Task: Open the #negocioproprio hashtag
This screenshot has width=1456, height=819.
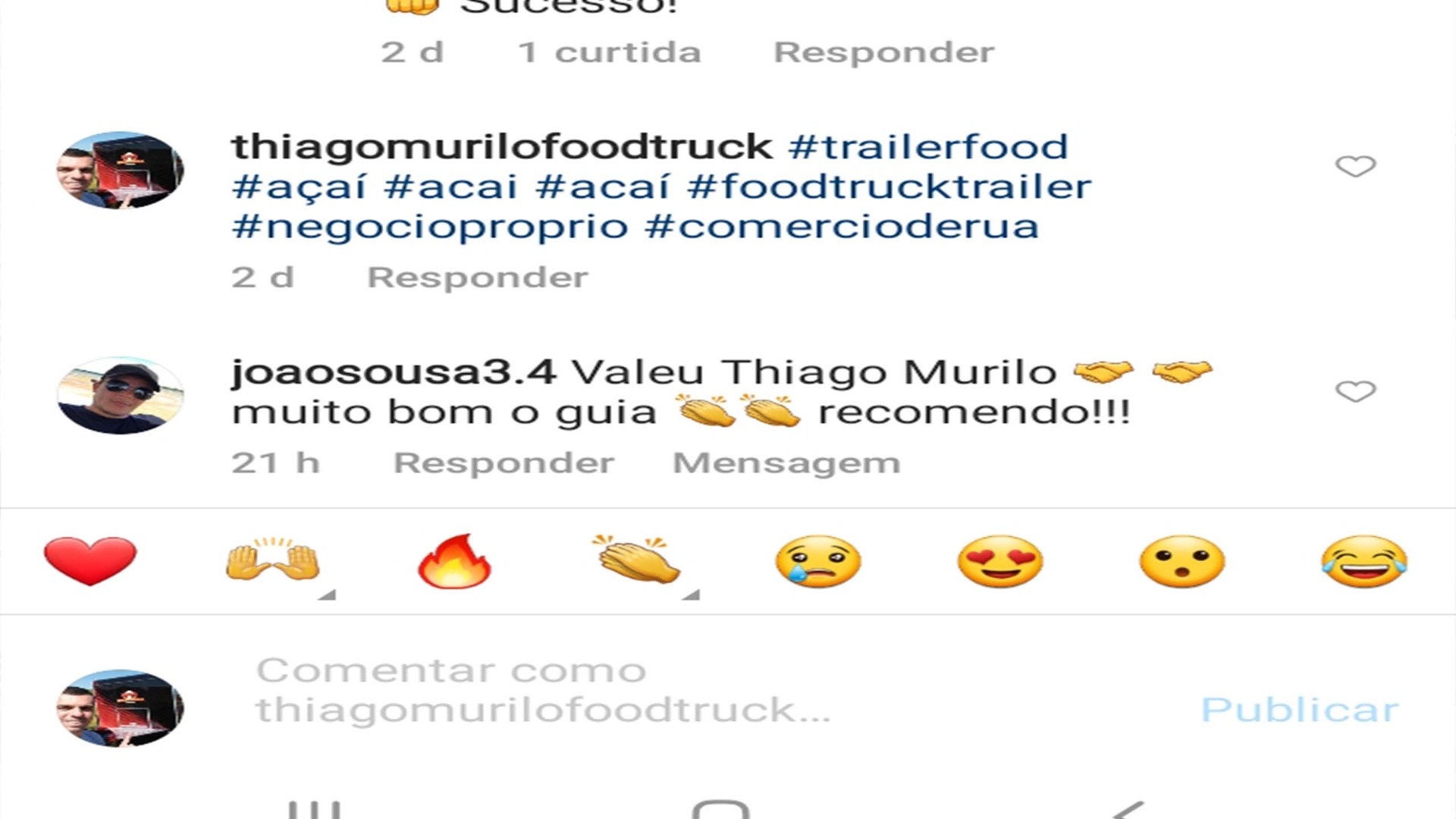Action: pos(430,227)
